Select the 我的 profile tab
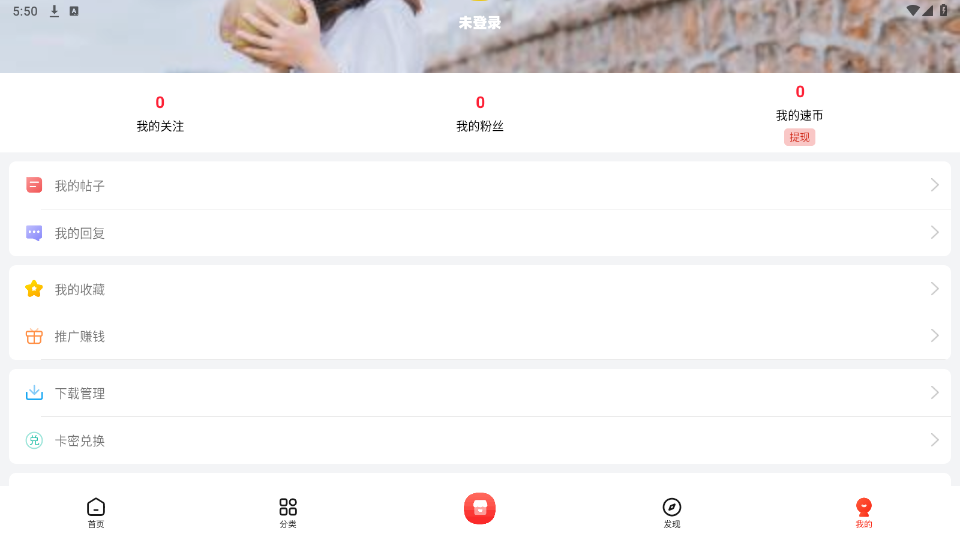Image resolution: width=960 pixels, height=540 pixels. (864, 512)
